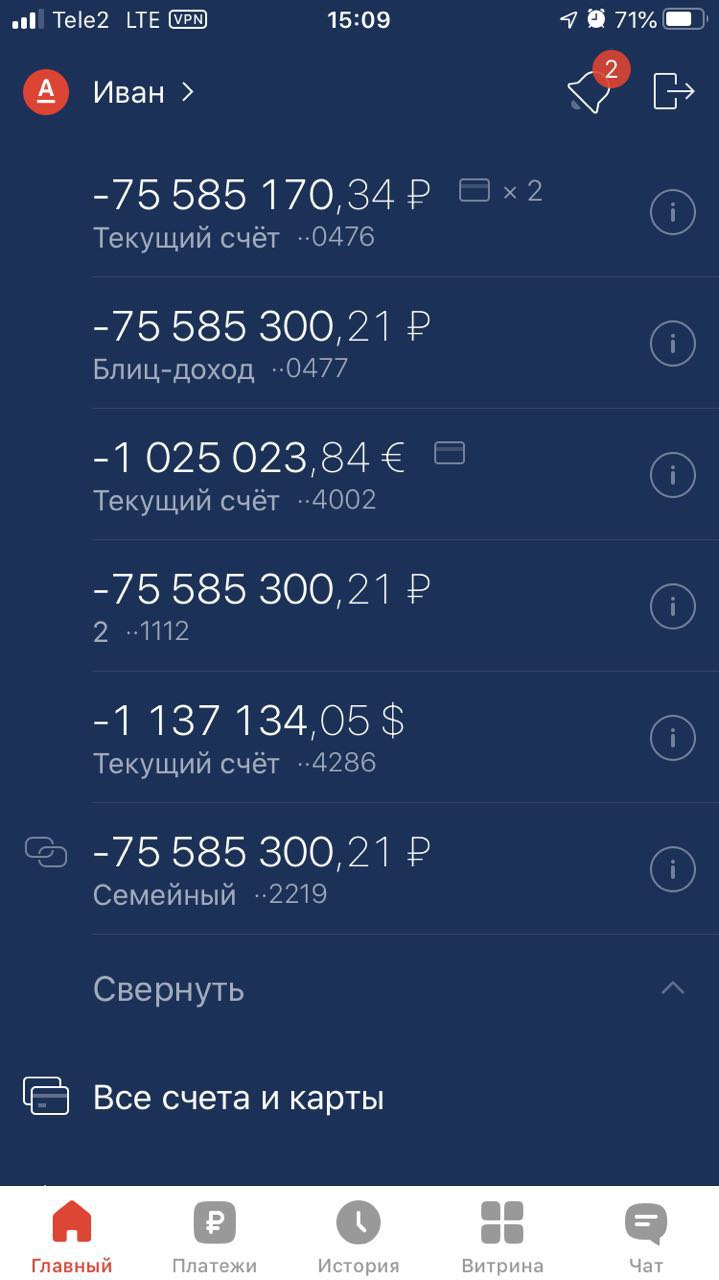Switch to the История tab
Viewport: 719px width, 1280px height.
click(359, 1237)
